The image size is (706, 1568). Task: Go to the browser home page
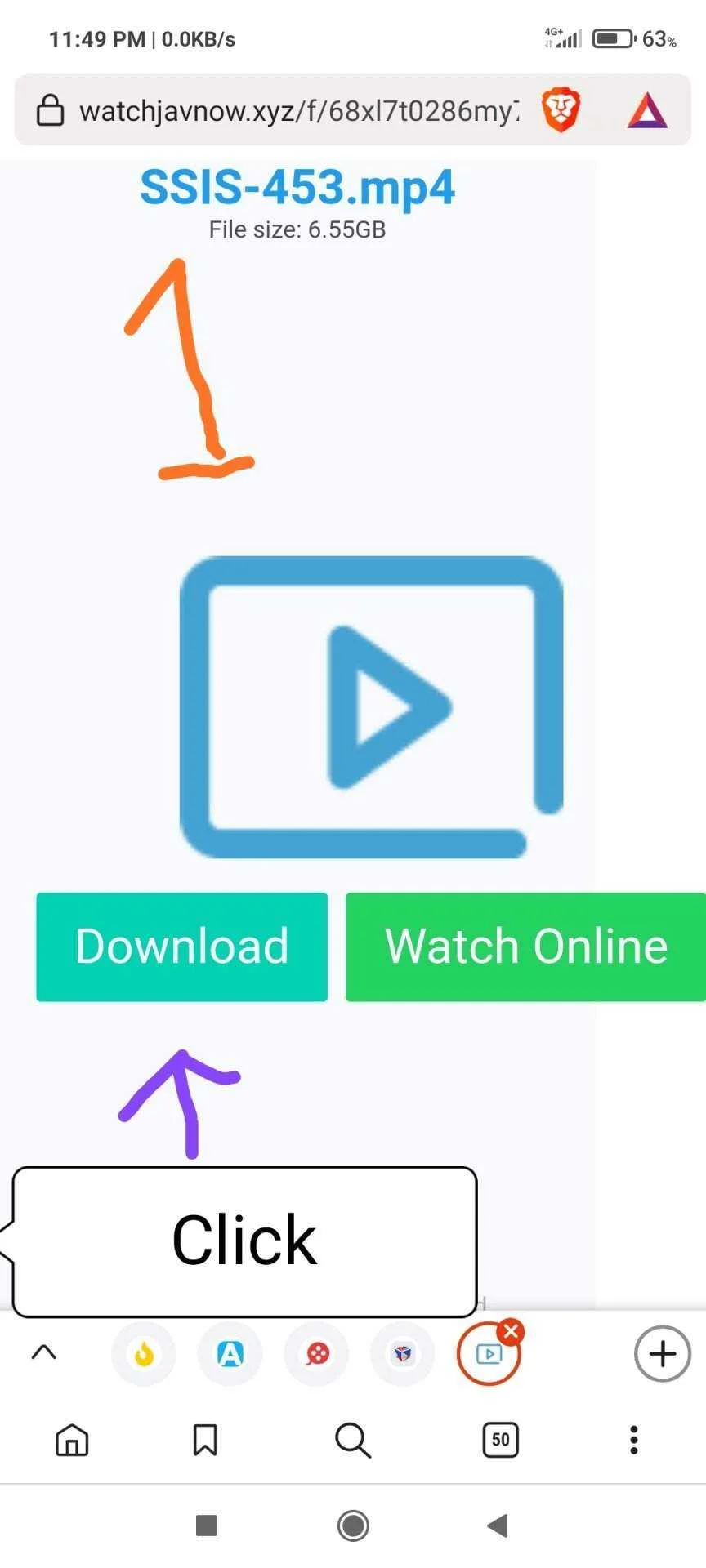point(72,1440)
